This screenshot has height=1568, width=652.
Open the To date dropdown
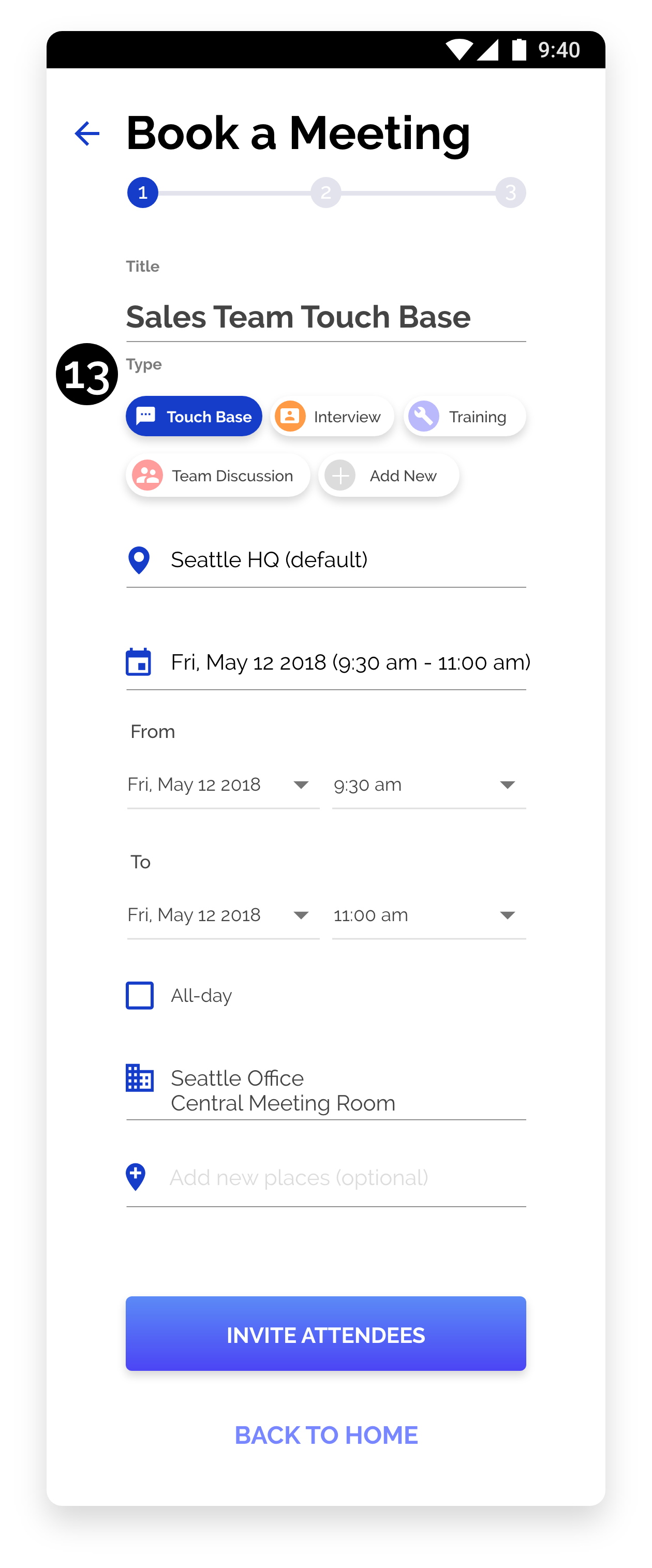(223, 915)
